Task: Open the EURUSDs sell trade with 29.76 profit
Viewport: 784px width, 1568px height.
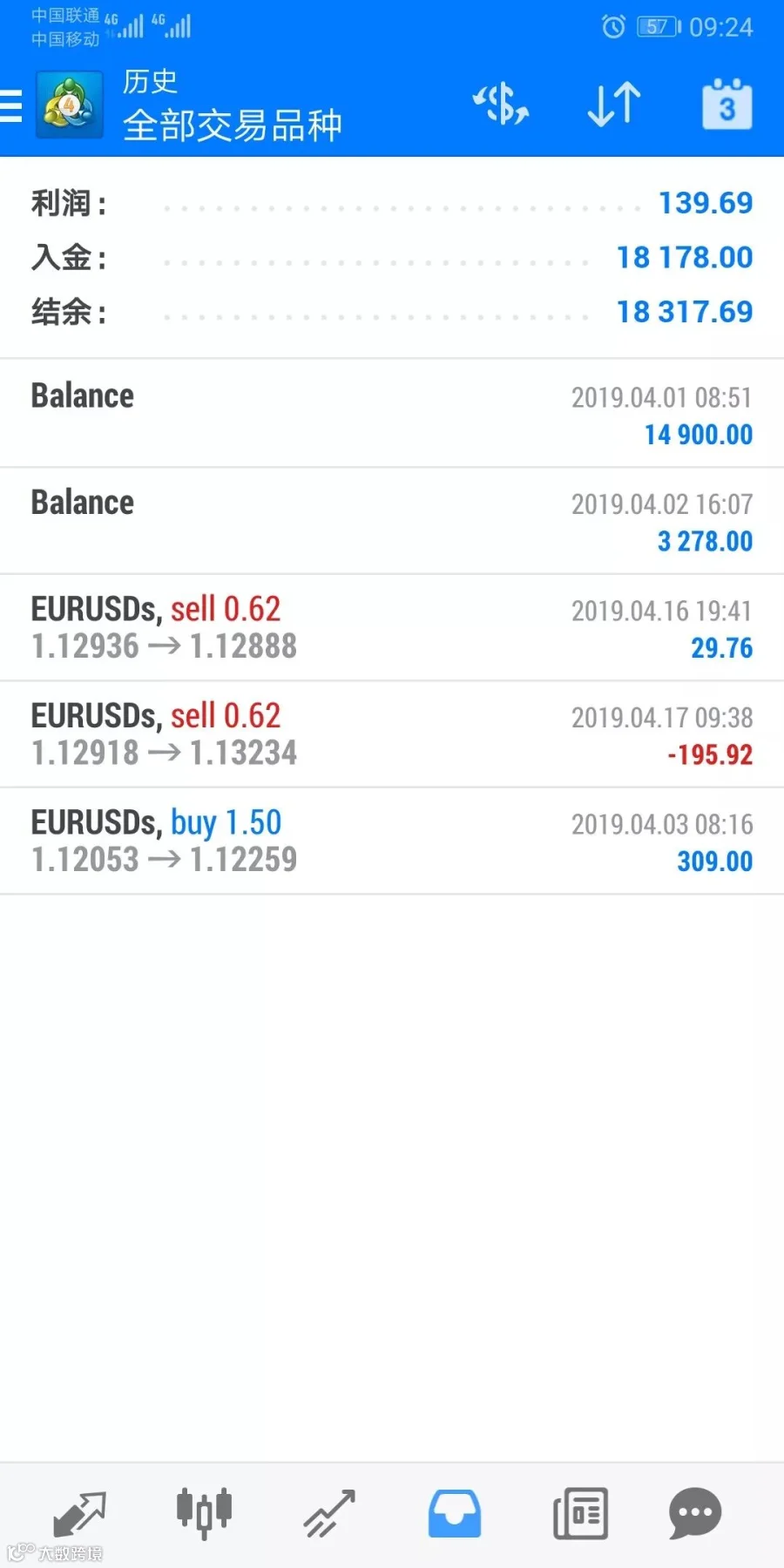Action: [x=392, y=628]
